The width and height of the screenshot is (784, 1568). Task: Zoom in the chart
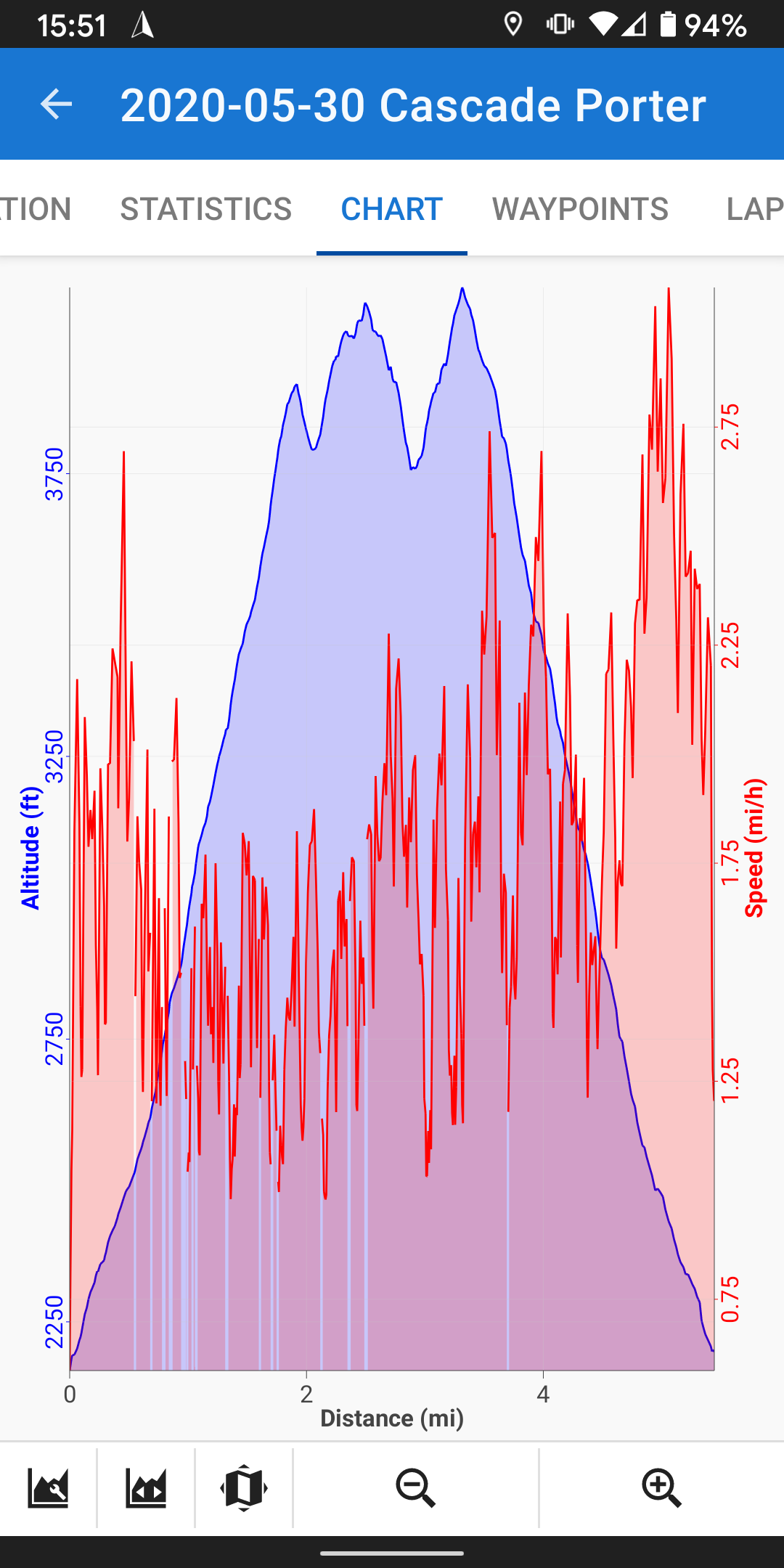pyautogui.click(x=661, y=1488)
